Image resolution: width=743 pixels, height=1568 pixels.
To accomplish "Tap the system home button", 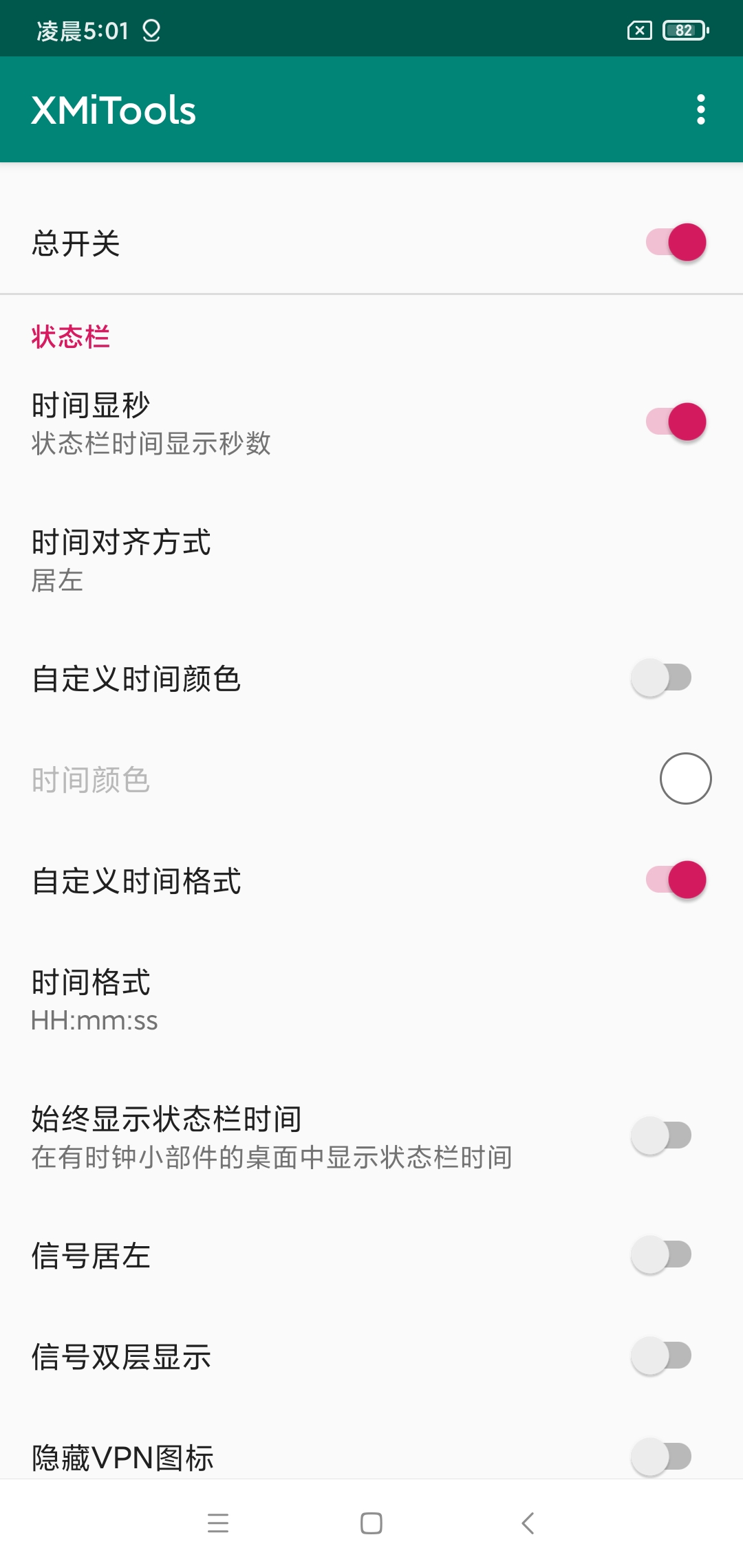I will (x=371, y=1523).
